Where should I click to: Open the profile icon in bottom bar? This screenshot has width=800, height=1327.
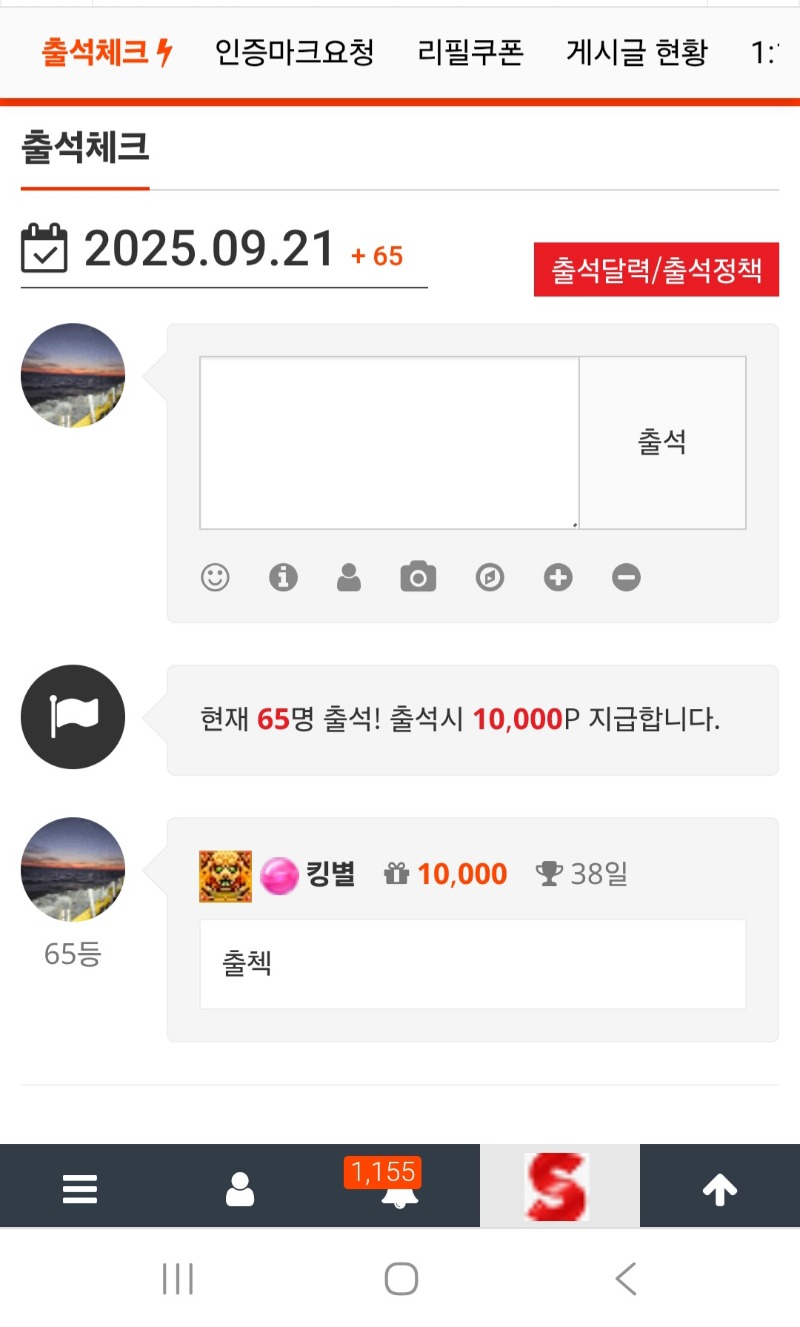coord(240,1188)
